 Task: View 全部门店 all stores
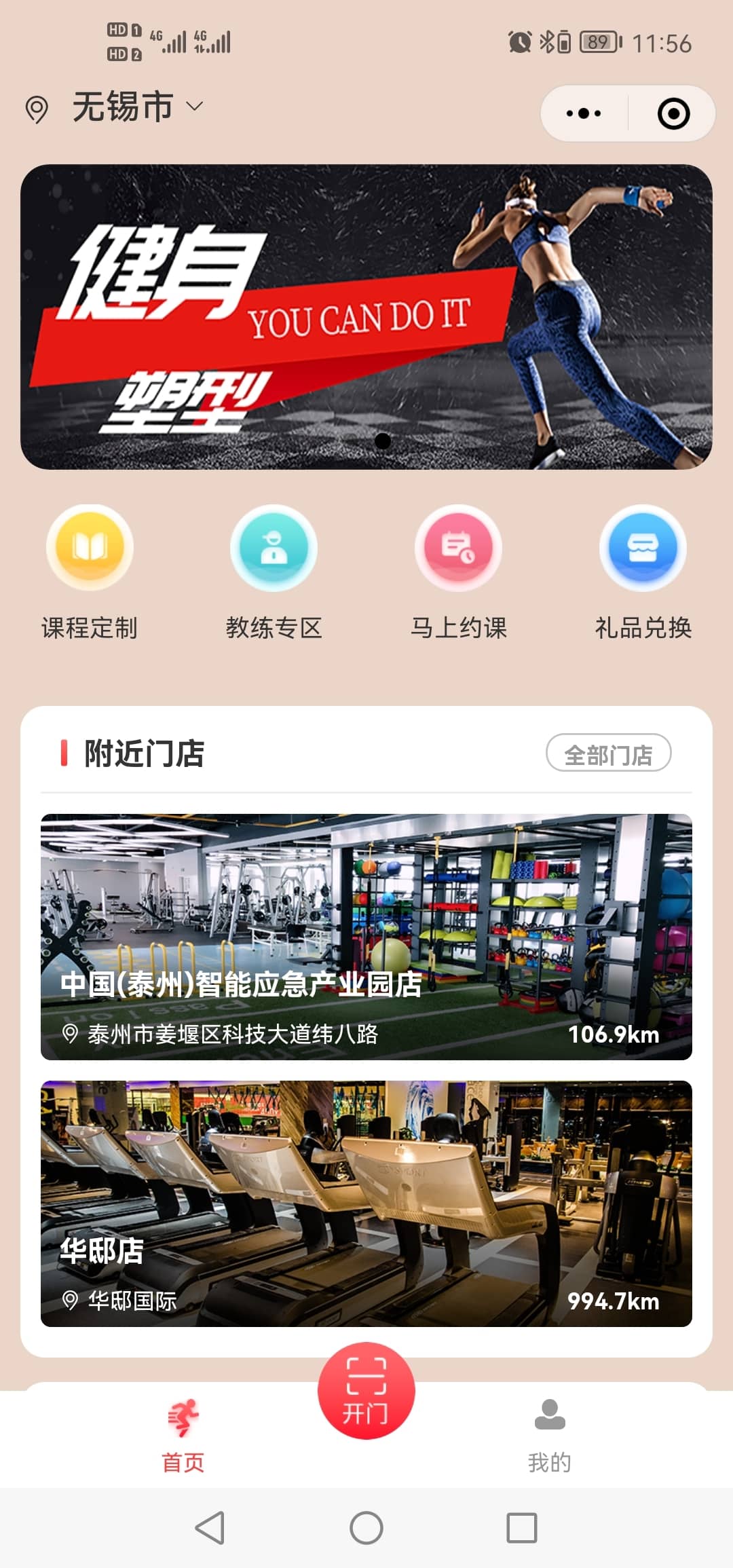[608, 753]
